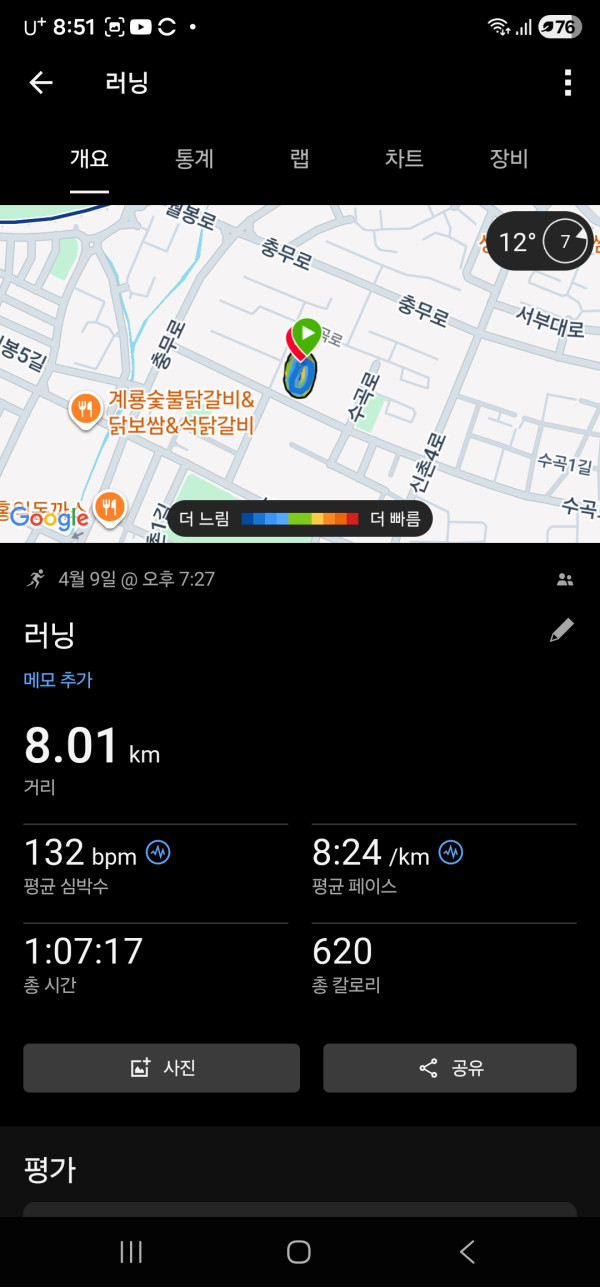The image size is (600, 1287).
Task: Edit the 러닝 activity name
Action: pos(562,630)
